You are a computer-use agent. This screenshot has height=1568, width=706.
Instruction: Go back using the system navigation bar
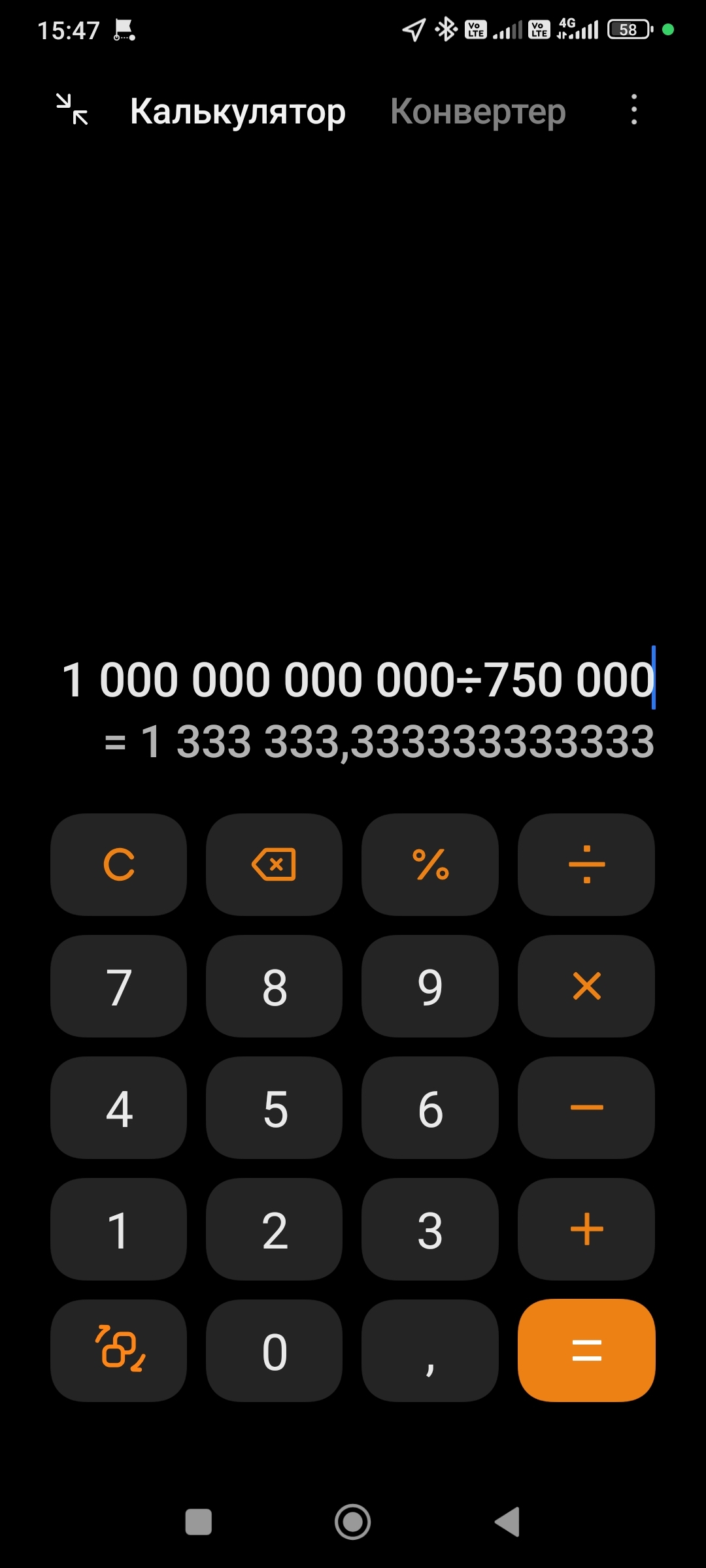pyautogui.click(x=507, y=1522)
